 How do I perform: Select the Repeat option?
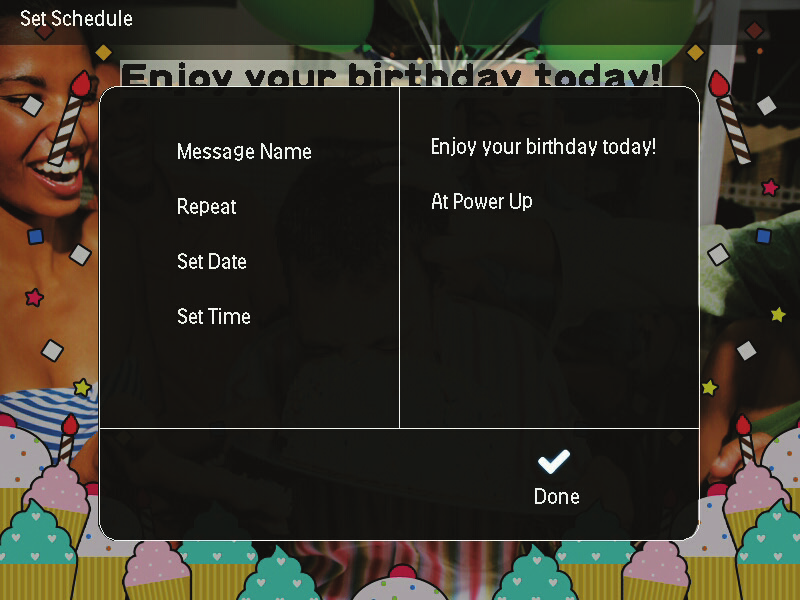207,207
